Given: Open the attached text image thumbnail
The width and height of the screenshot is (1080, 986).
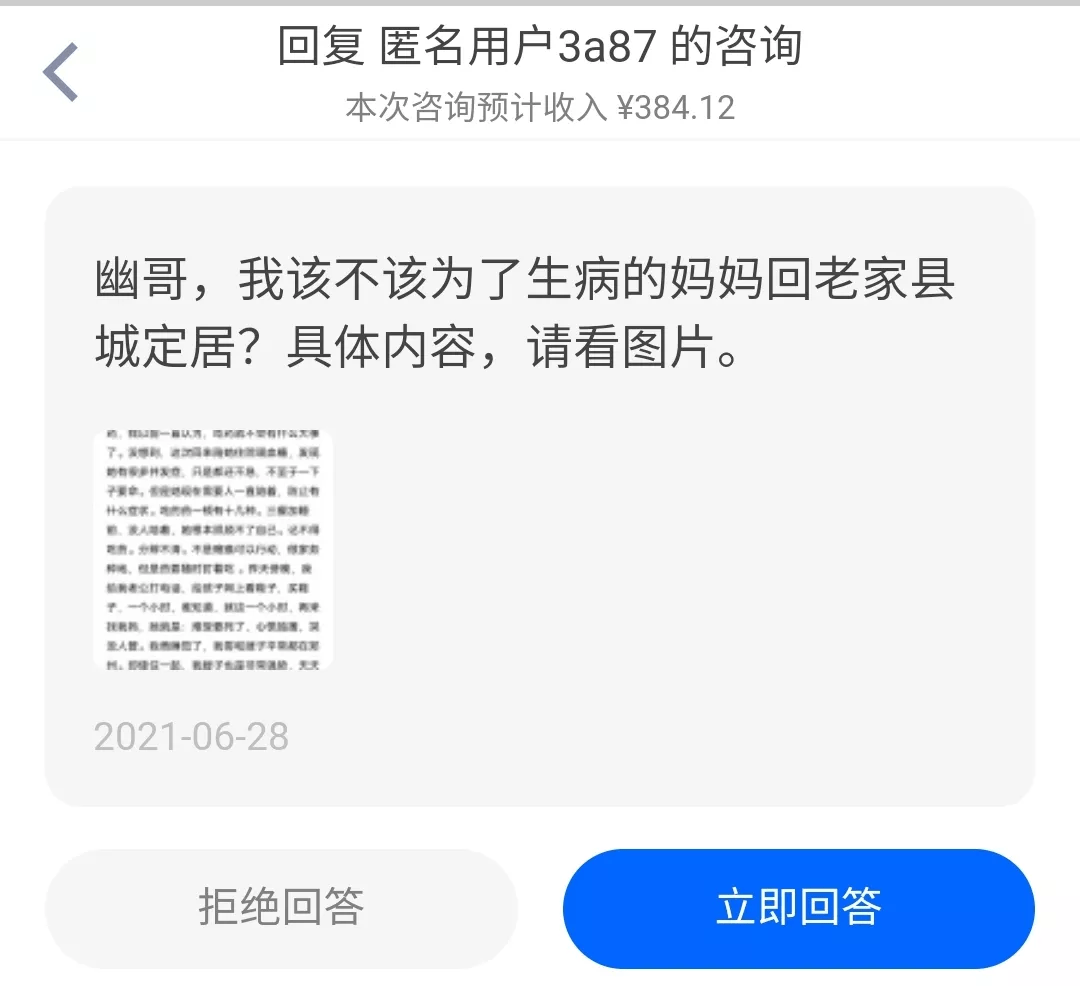Looking at the screenshot, I should click(x=213, y=550).
